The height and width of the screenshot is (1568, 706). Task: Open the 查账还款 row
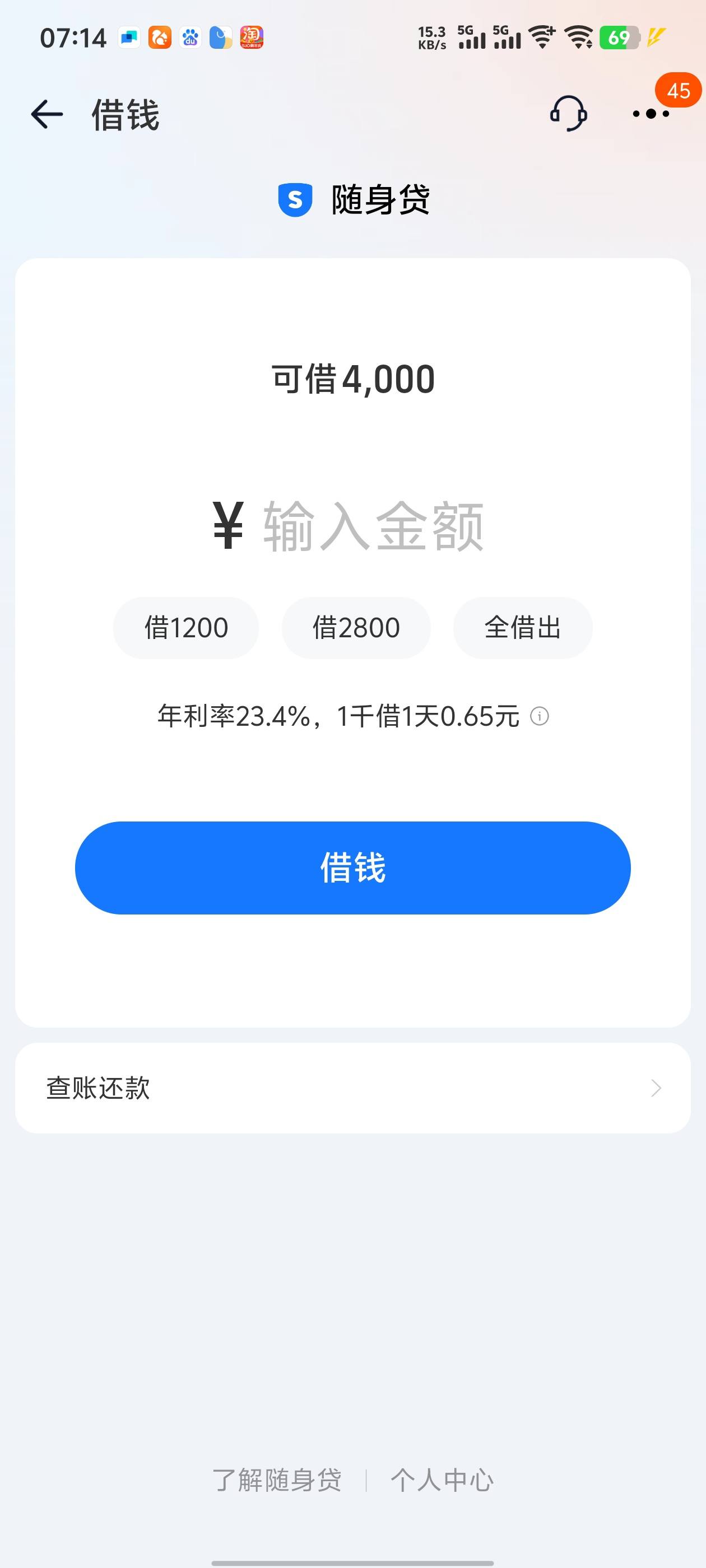point(352,1088)
